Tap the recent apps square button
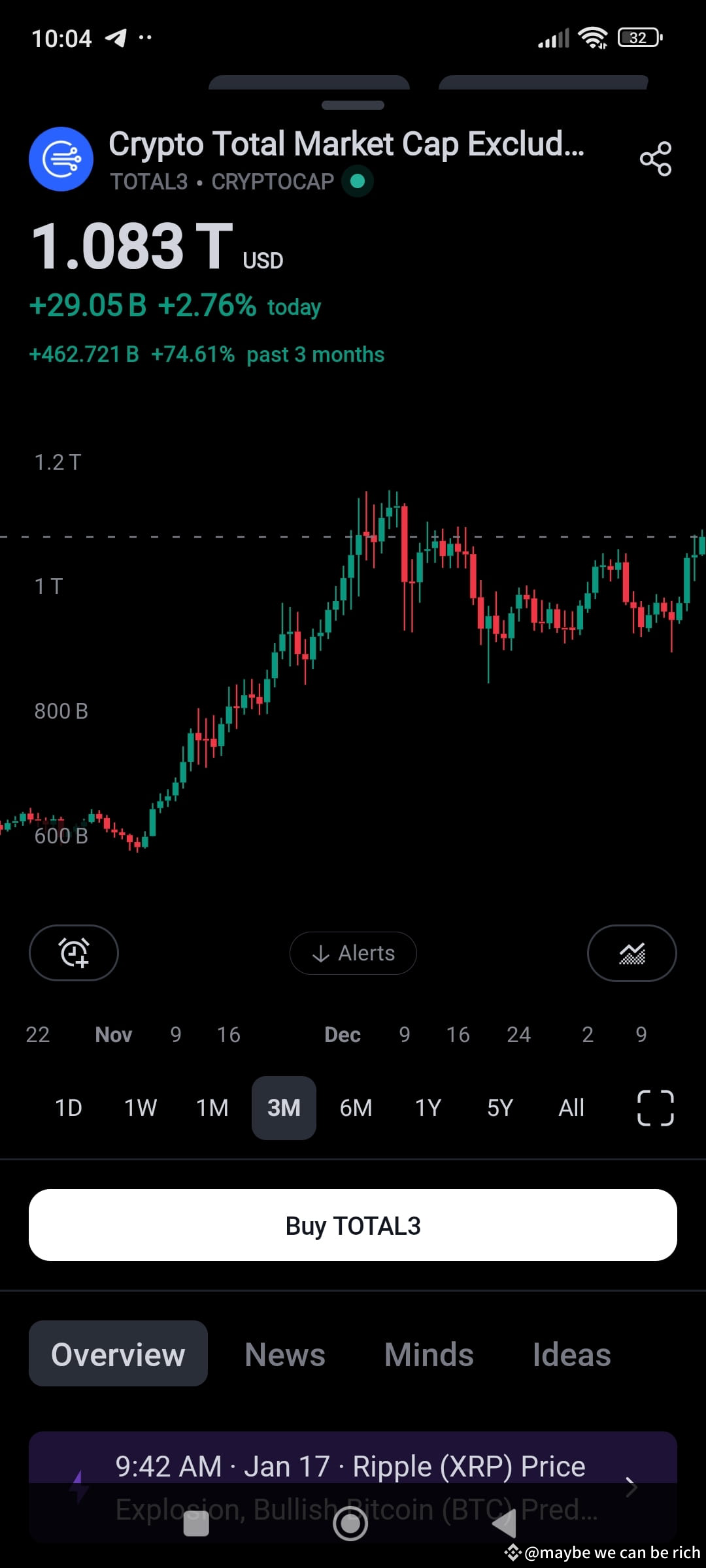This screenshot has height=1568, width=706. [196, 1522]
